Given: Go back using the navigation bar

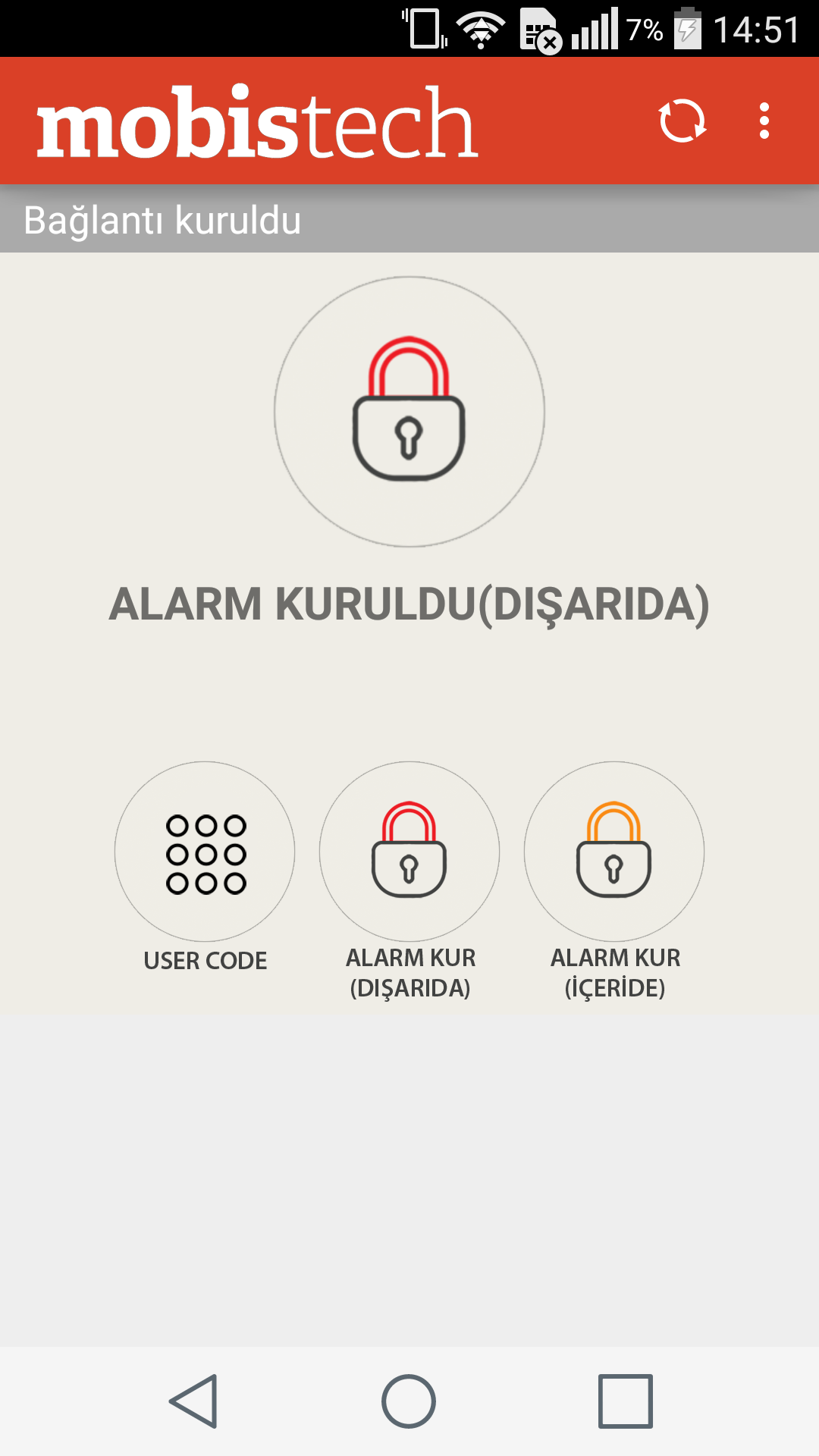Looking at the screenshot, I should (x=194, y=1401).
